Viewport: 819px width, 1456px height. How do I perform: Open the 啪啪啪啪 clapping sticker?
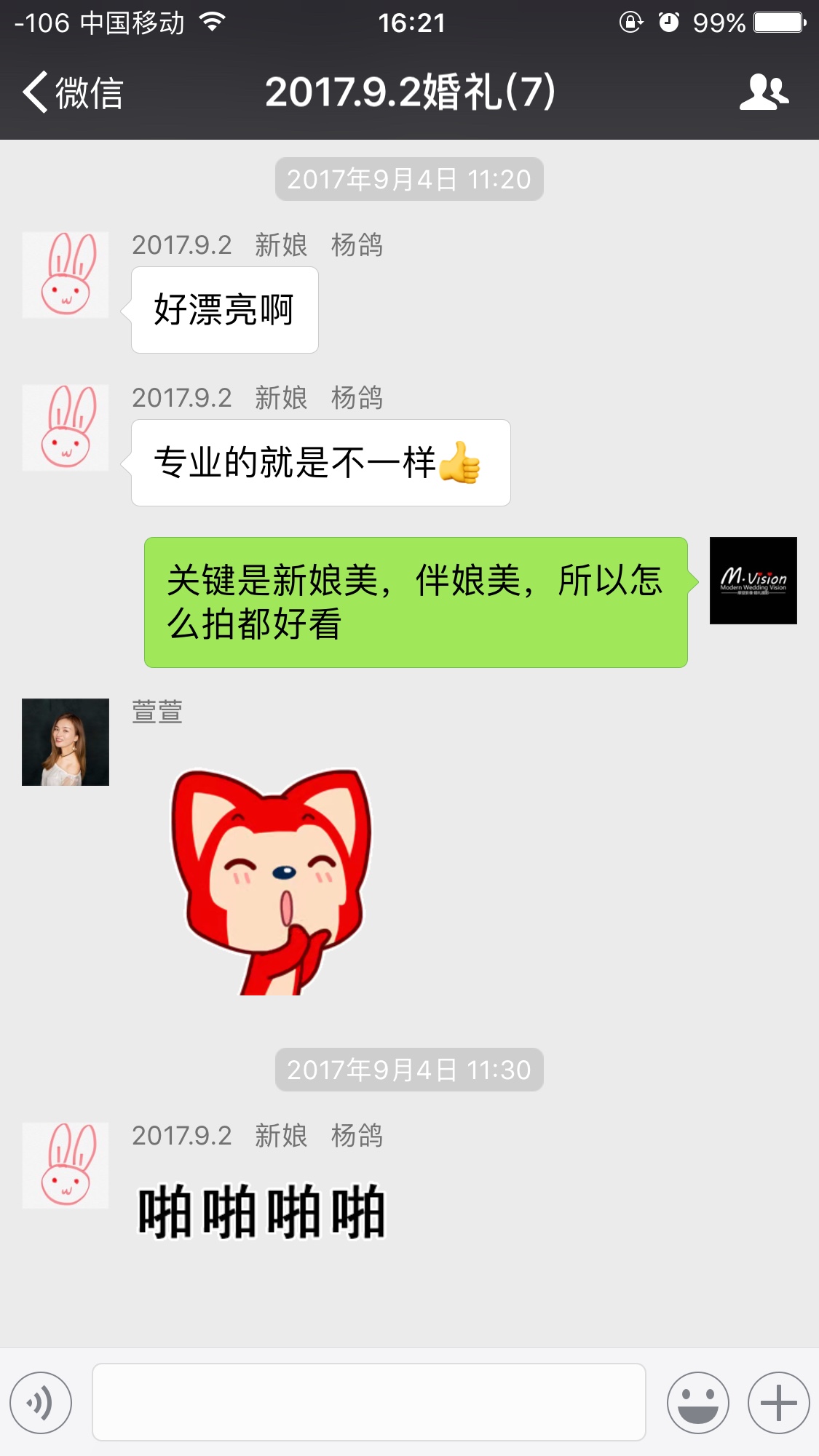pyautogui.click(x=261, y=1212)
